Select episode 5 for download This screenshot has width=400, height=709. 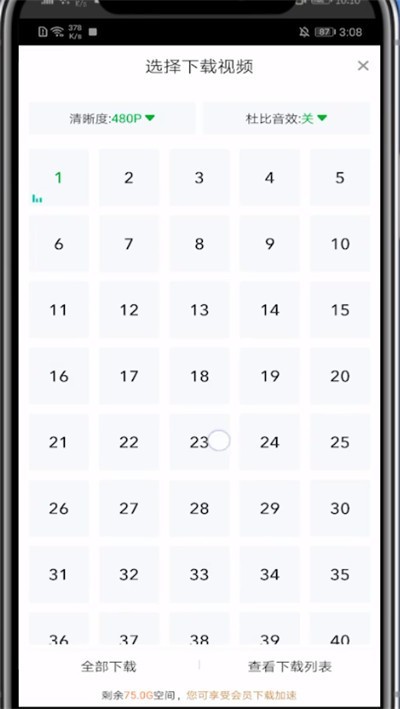coord(340,178)
